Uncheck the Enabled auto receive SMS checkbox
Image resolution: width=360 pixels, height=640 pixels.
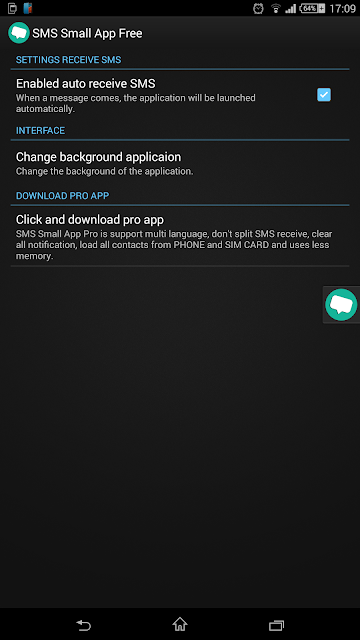tap(324, 95)
